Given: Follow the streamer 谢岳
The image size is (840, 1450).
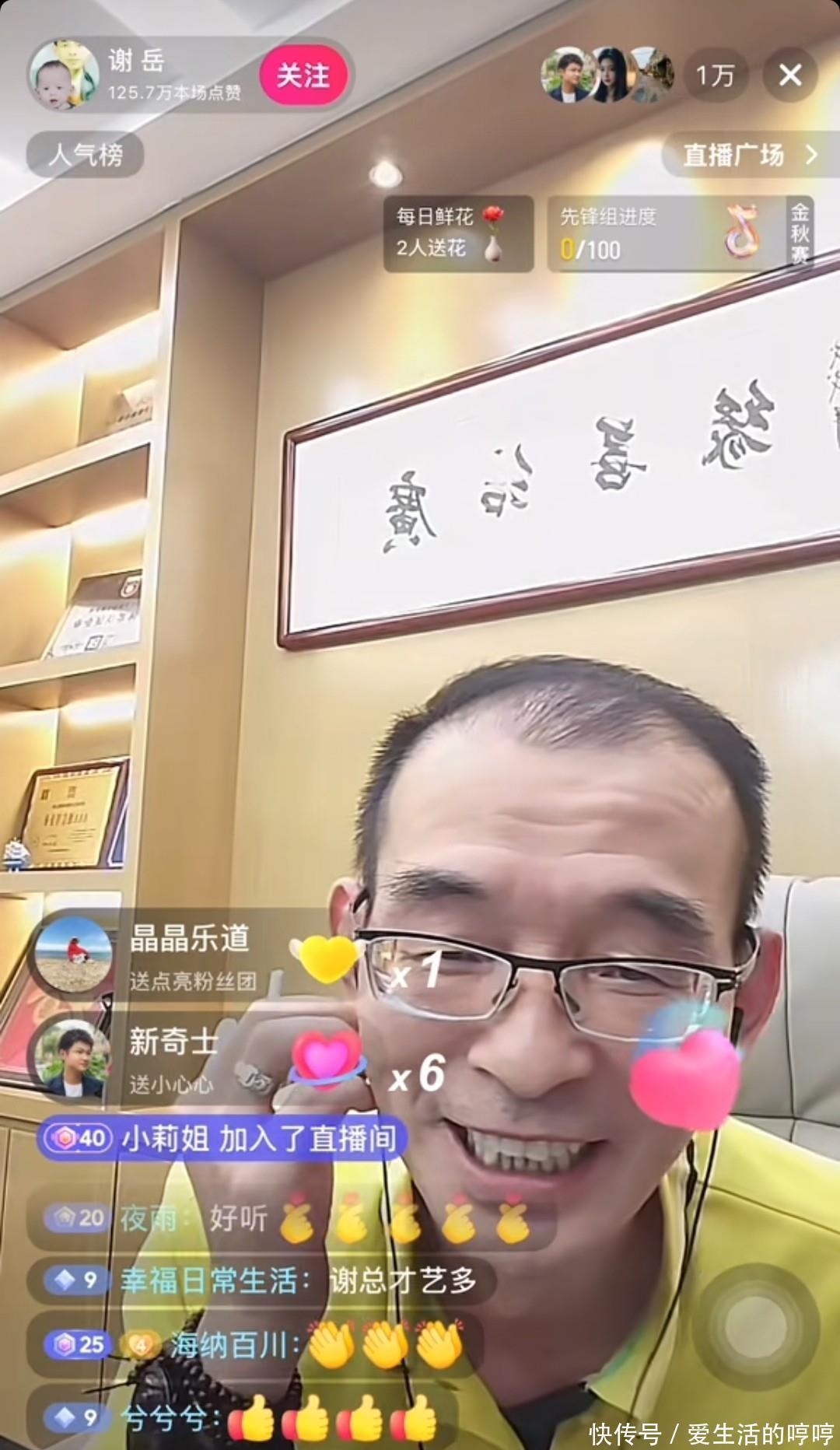Looking at the screenshot, I should [303, 75].
